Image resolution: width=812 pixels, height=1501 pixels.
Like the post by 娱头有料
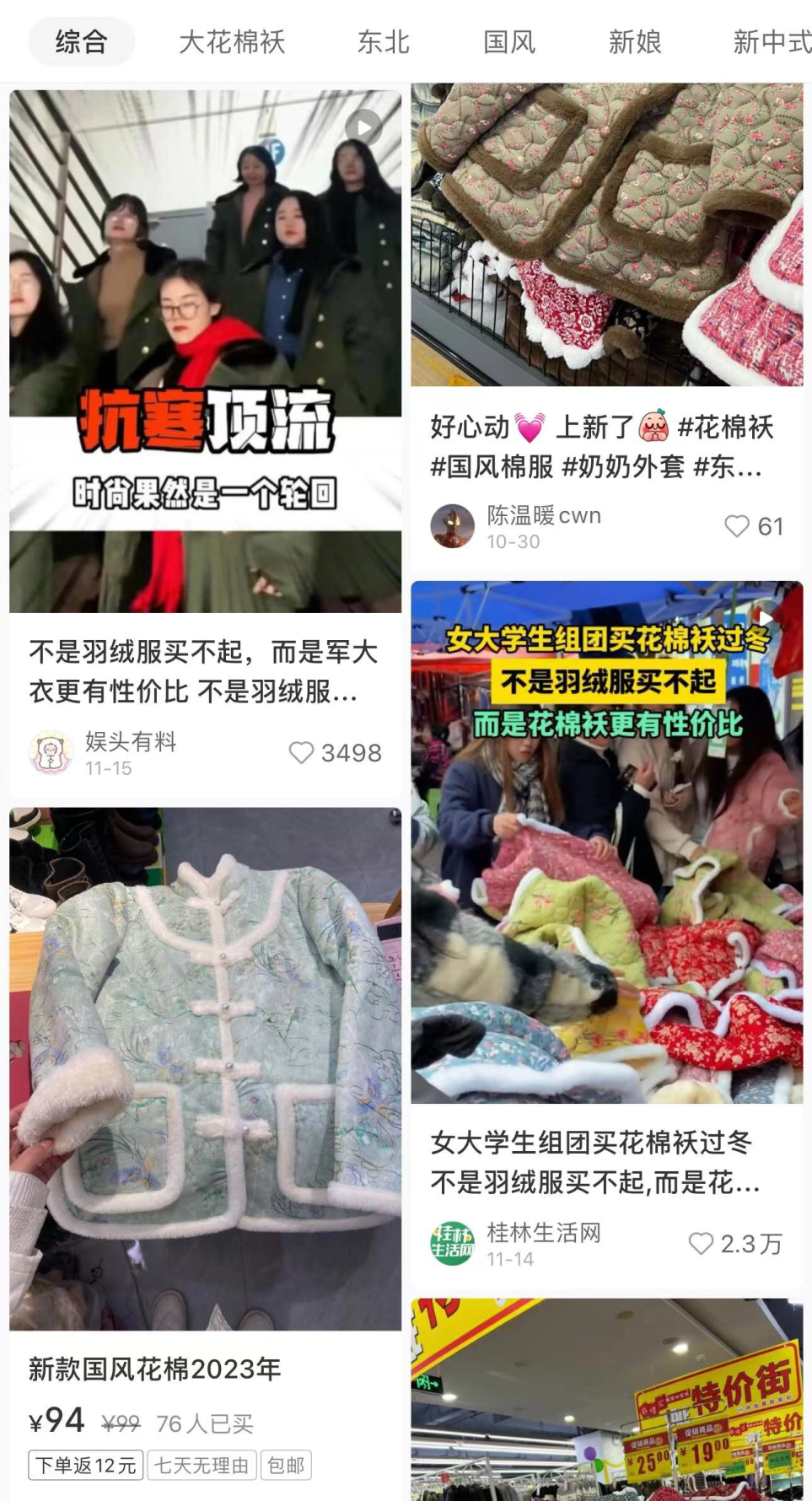[335, 753]
